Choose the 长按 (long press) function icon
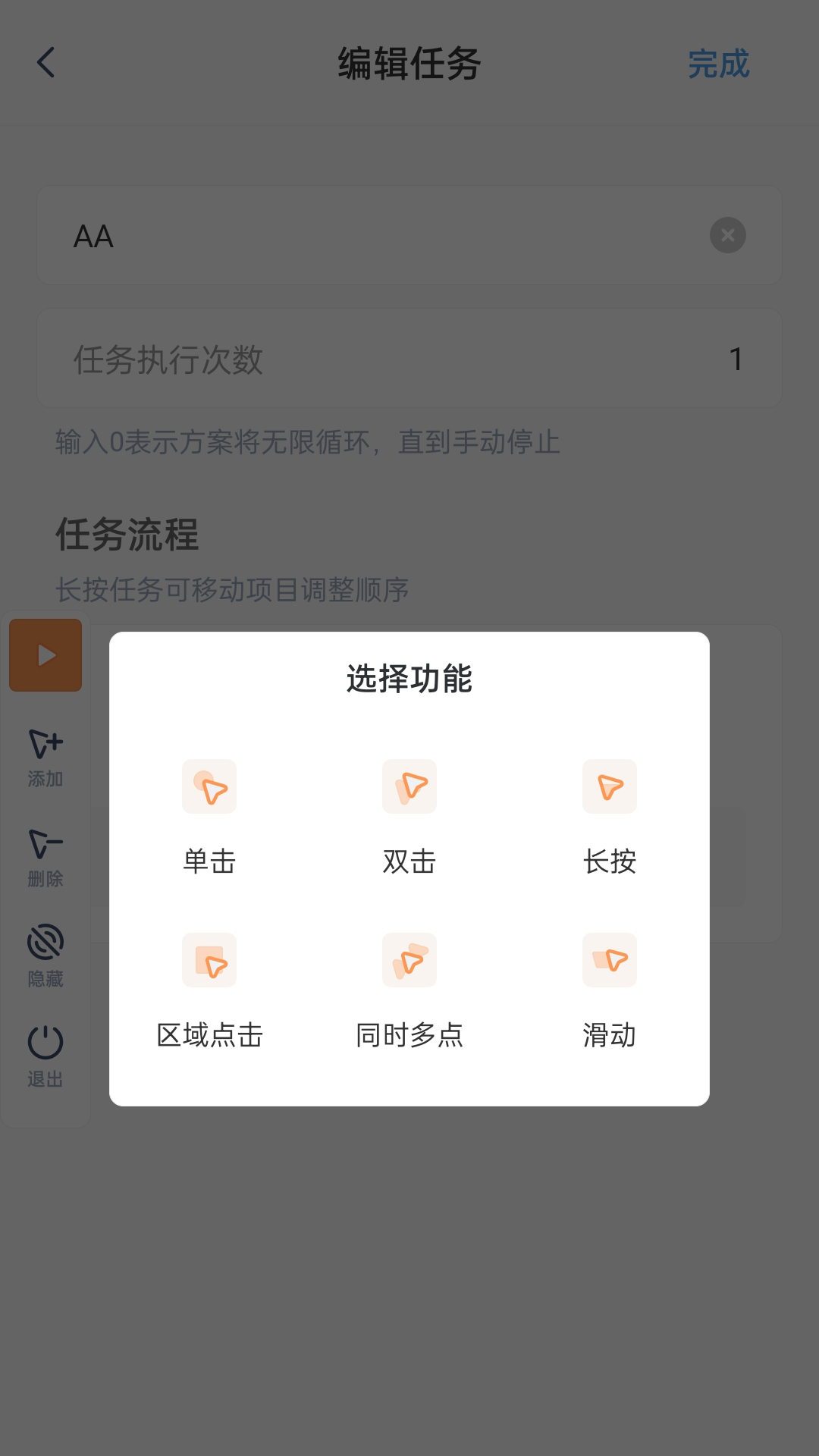This screenshot has height=1456, width=819. click(610, 786)
